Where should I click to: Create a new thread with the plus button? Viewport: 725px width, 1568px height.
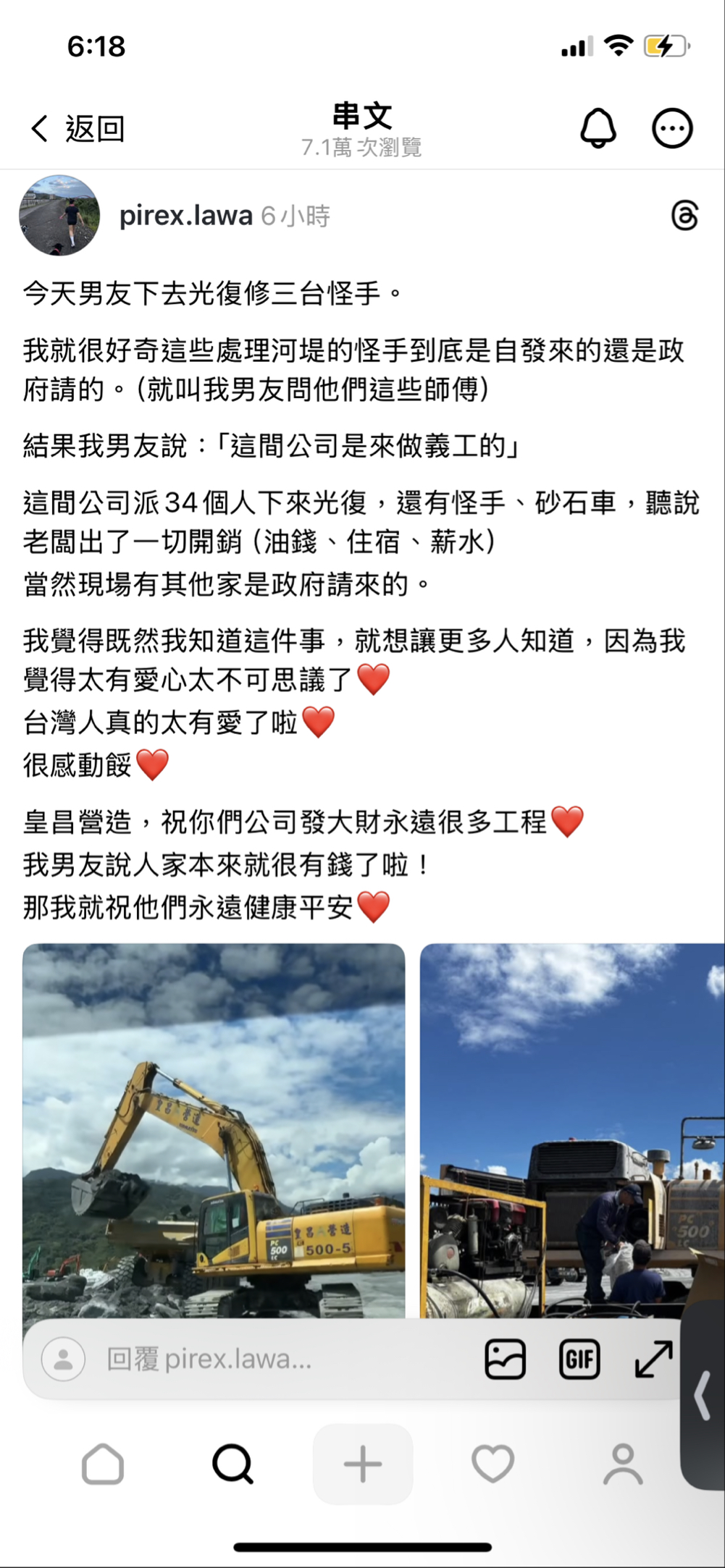363,1464
